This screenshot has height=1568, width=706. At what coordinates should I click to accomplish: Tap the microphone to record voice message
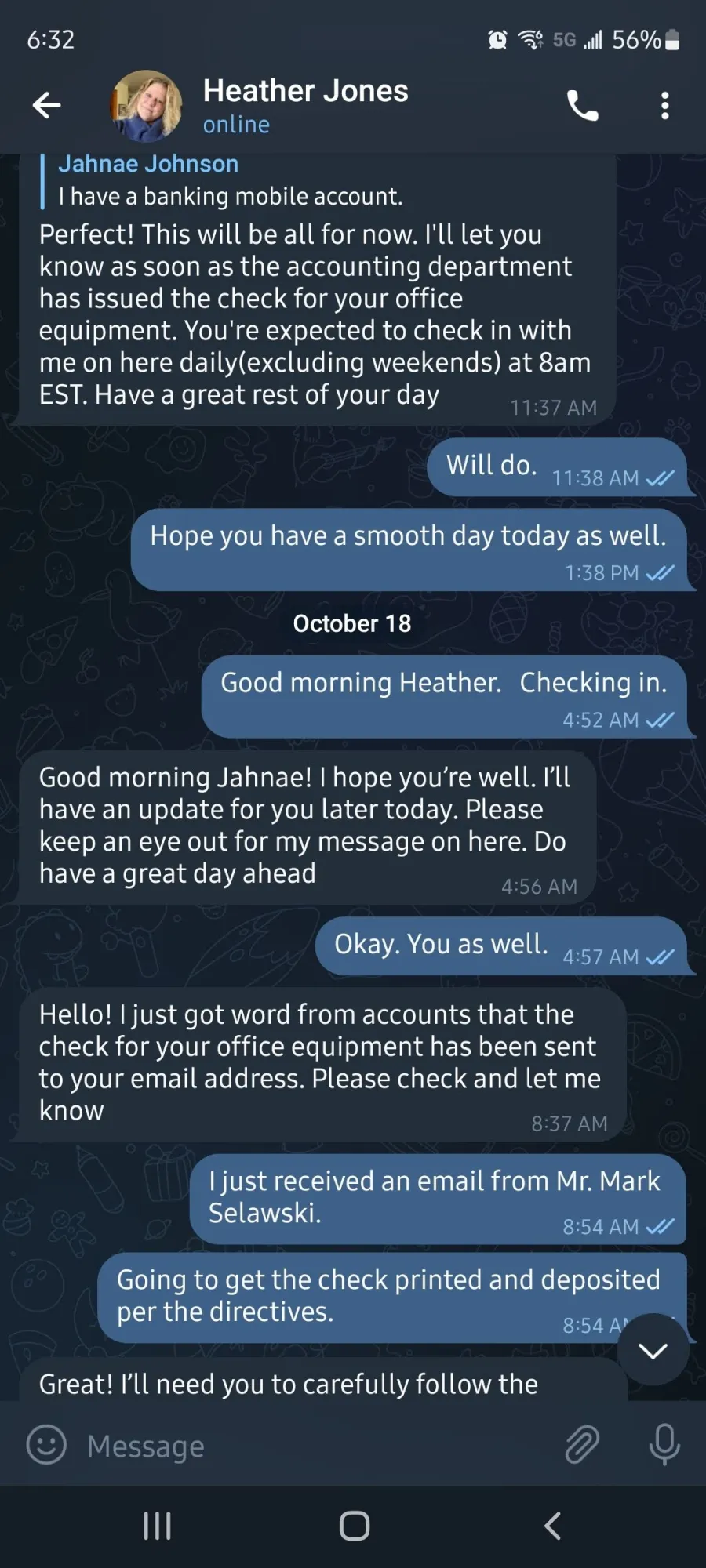click(664, 1444)
